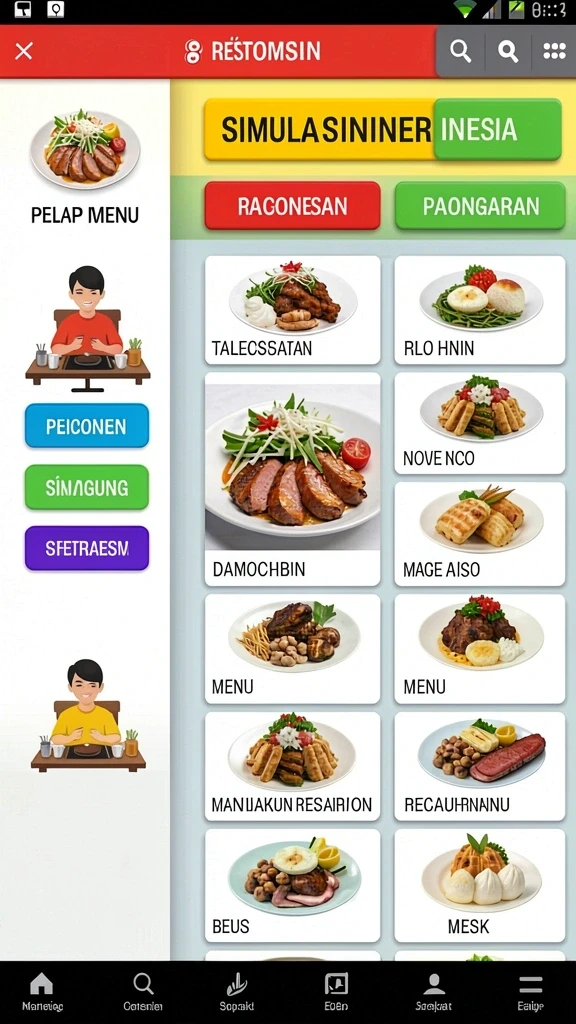Screen dimensions: 576x1024
Task: Open the NOVE NCO dish card
Action: tap(480, 423)
